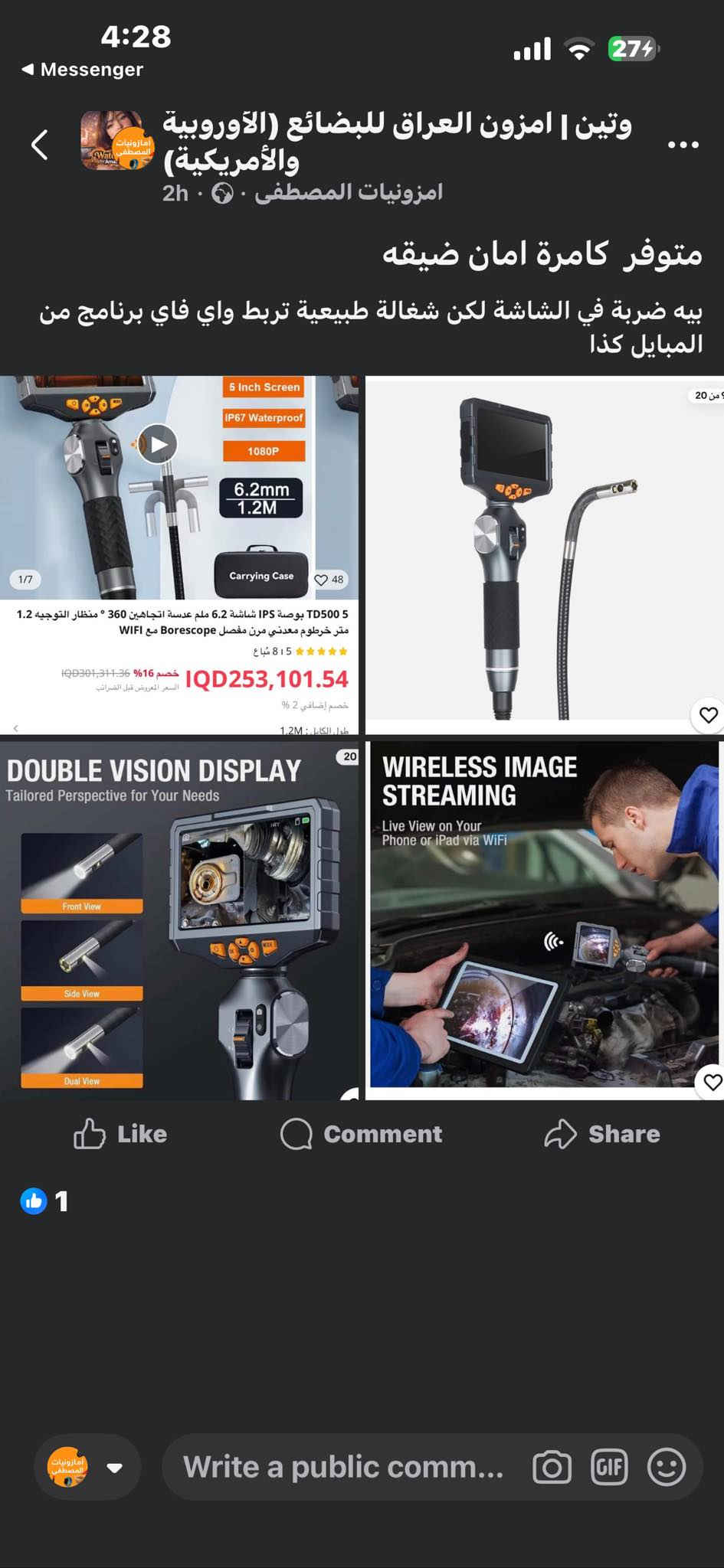View who reacted to the post
724x1568 pixels.
click(x=44, y=1201)
